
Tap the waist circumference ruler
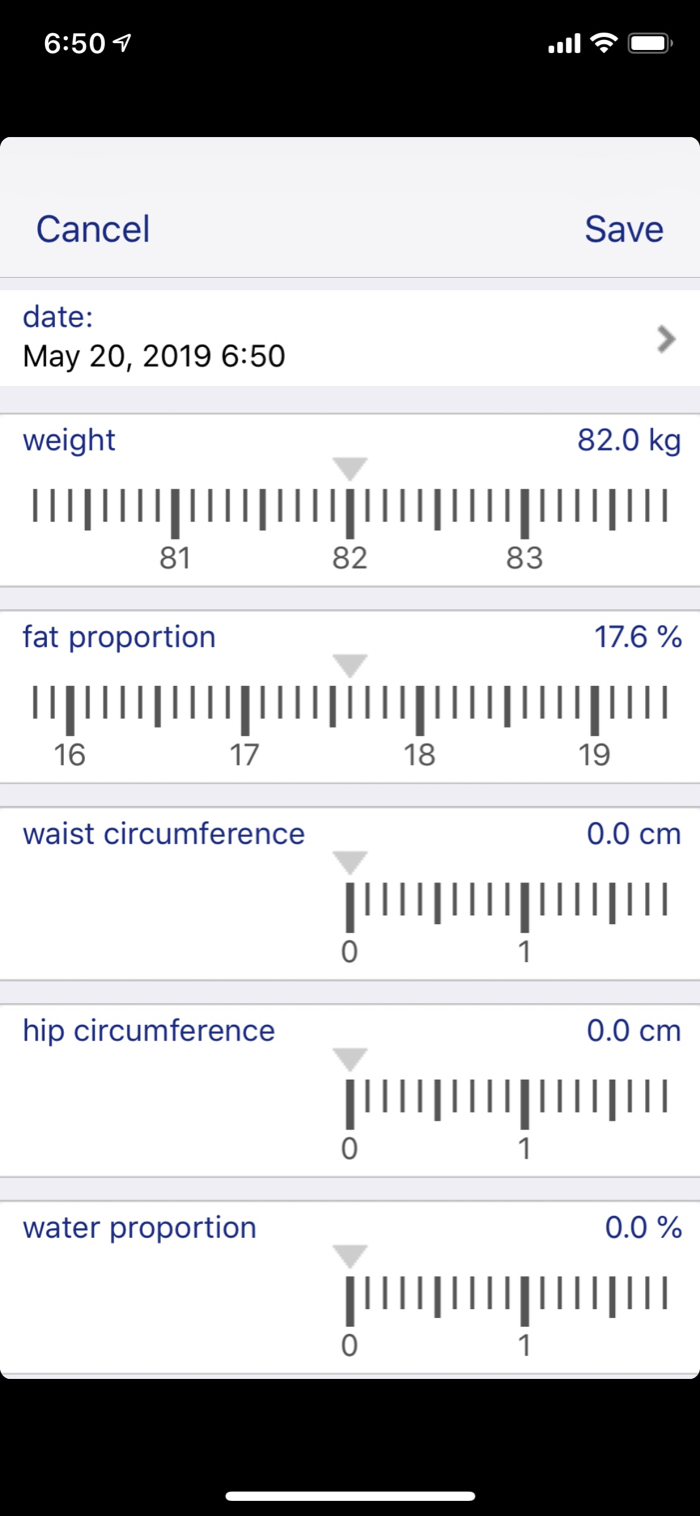coord(505,905)
